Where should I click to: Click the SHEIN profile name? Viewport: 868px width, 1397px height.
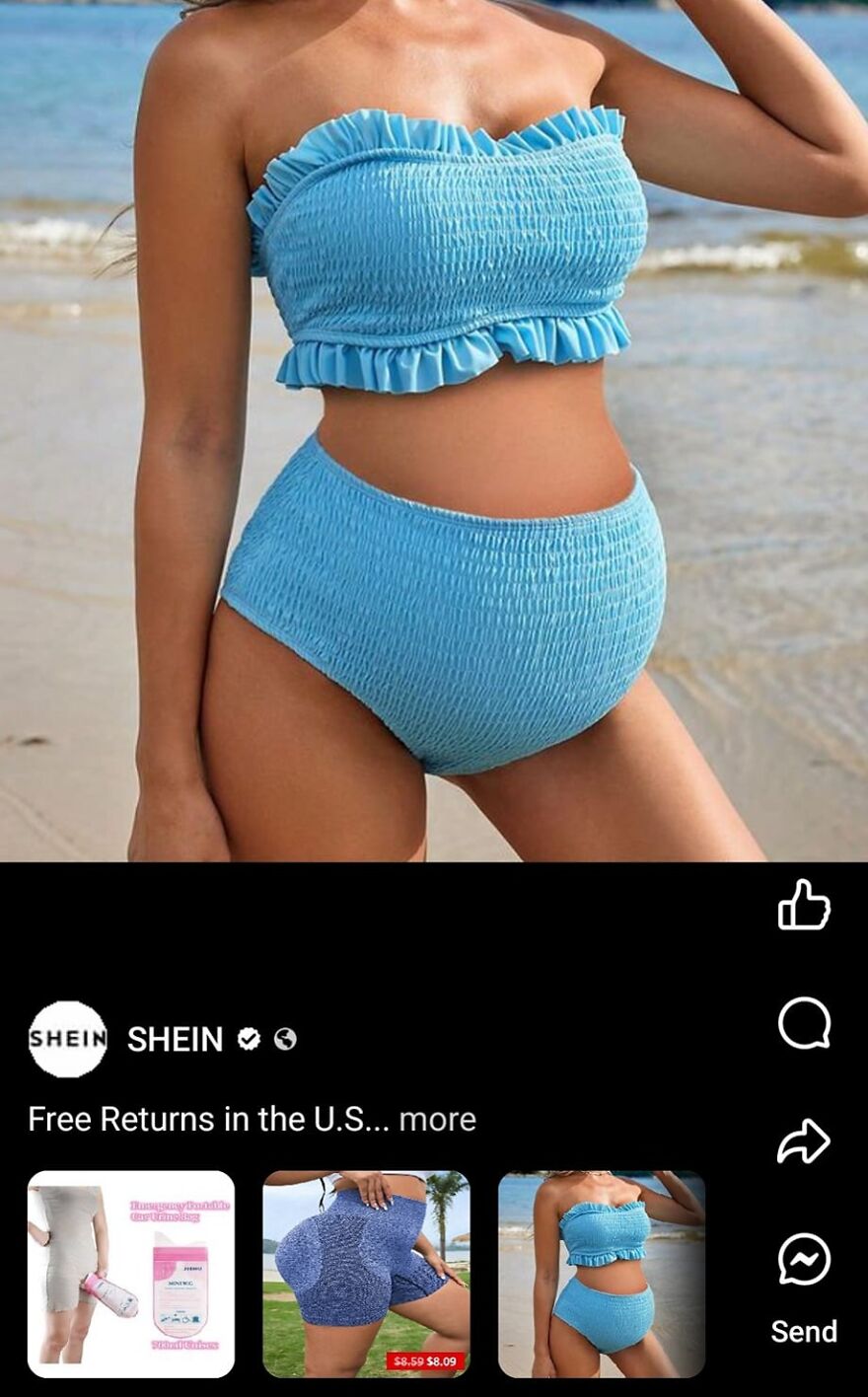(175, 1039)
